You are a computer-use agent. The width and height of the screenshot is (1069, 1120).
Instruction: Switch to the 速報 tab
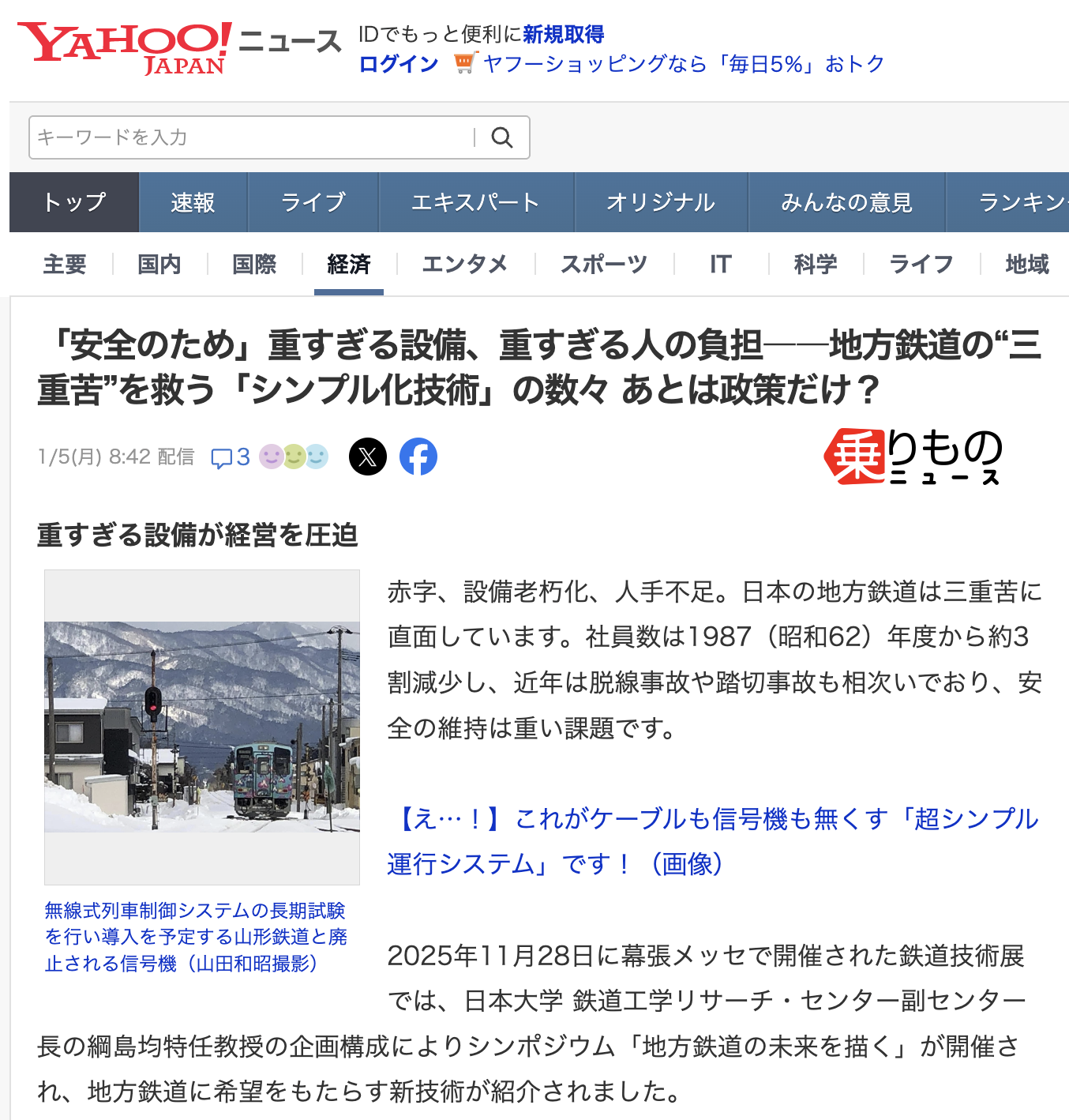pos(193,202)
